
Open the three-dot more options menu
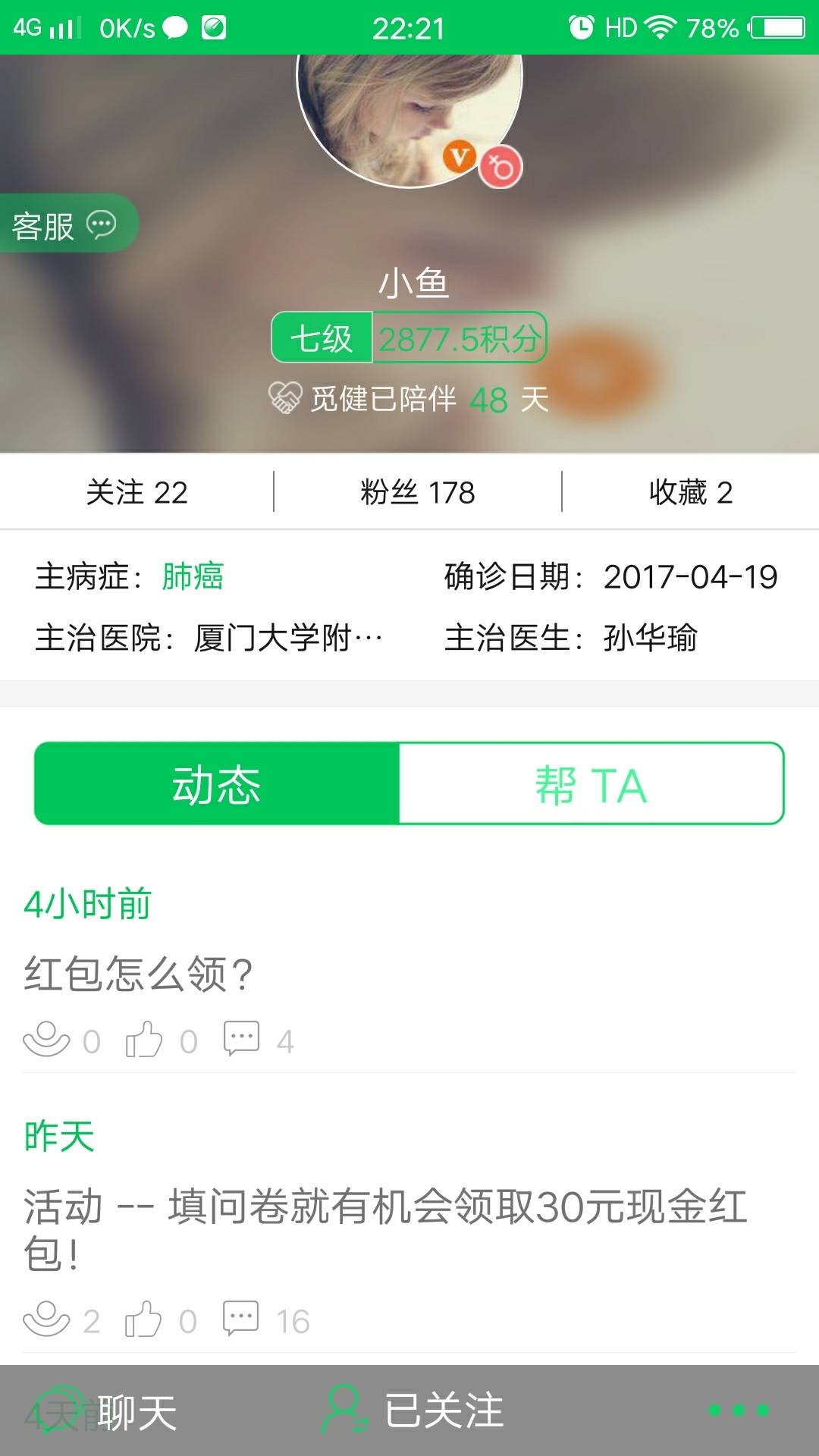click(x=739, y=1410)
